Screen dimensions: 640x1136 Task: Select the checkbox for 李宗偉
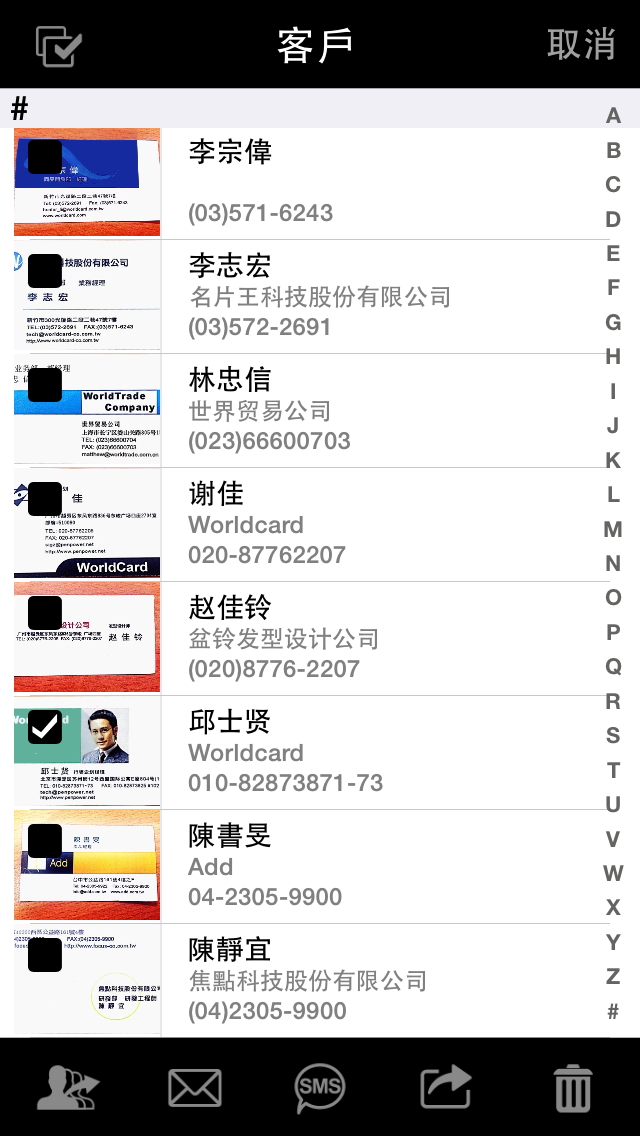[44, 157]
